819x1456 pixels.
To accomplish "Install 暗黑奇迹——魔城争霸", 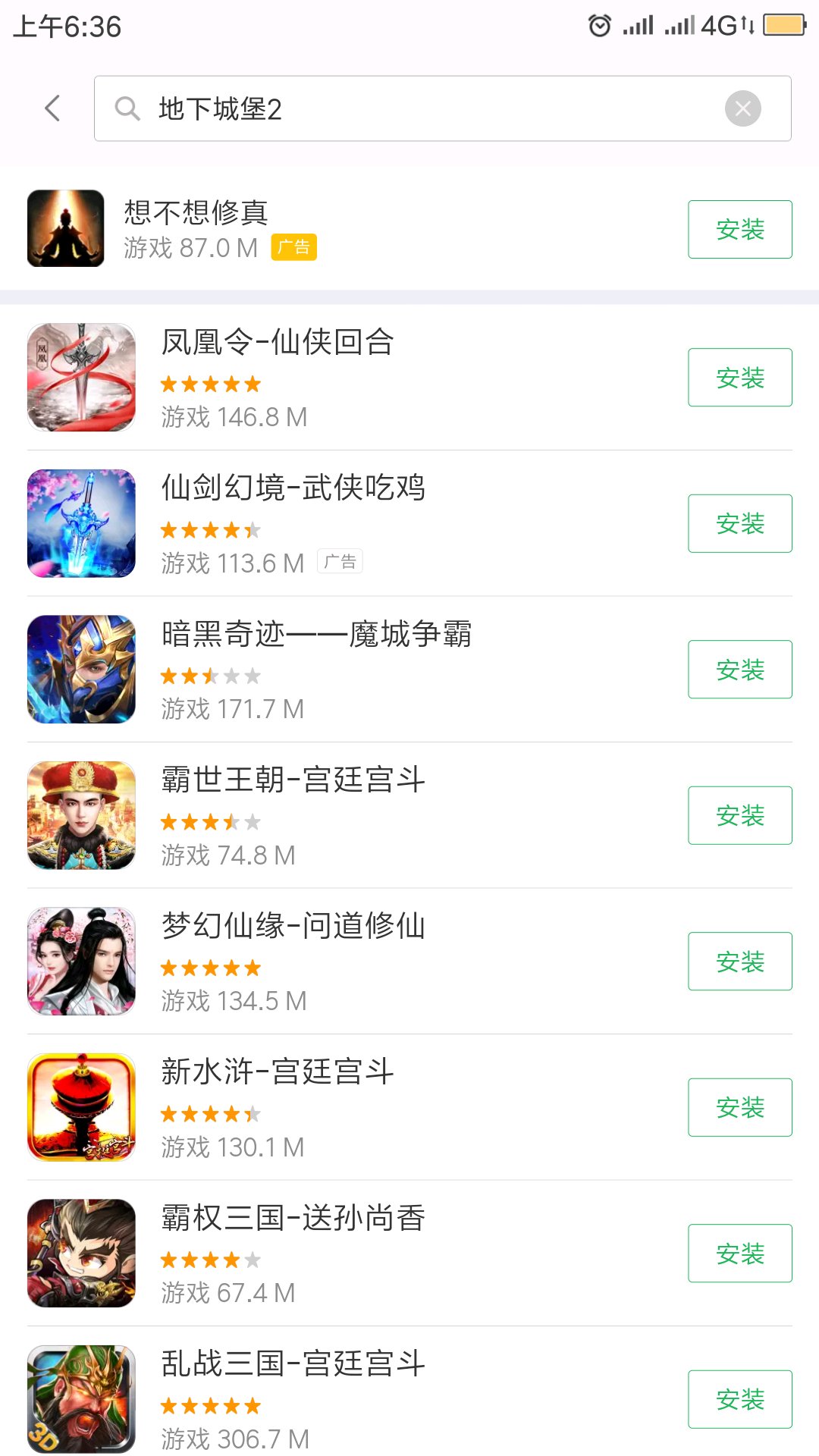I will pos(739,670).
